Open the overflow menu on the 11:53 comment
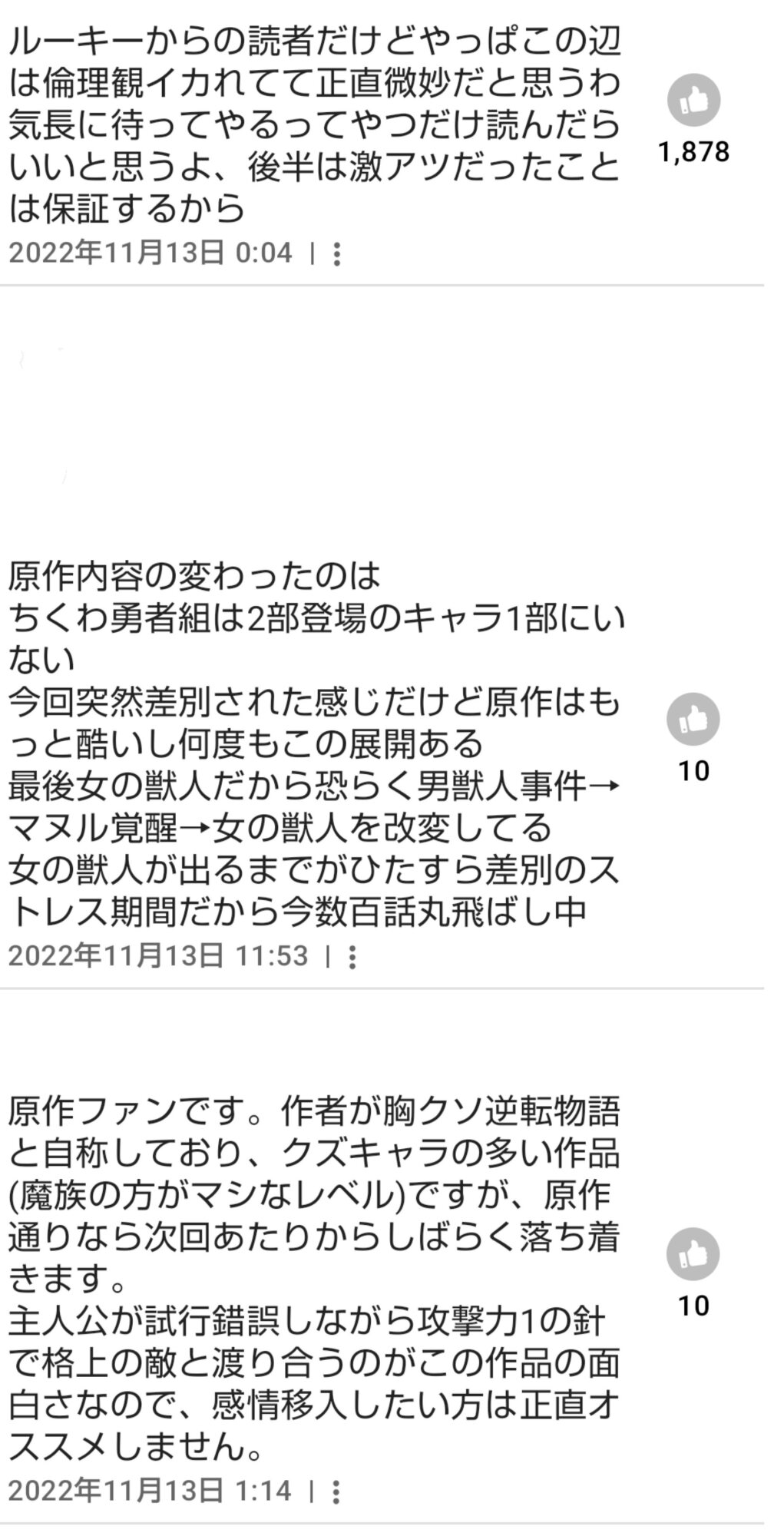Image resolution: width=784 pixels, height=1536 pixels. (352, 957)
